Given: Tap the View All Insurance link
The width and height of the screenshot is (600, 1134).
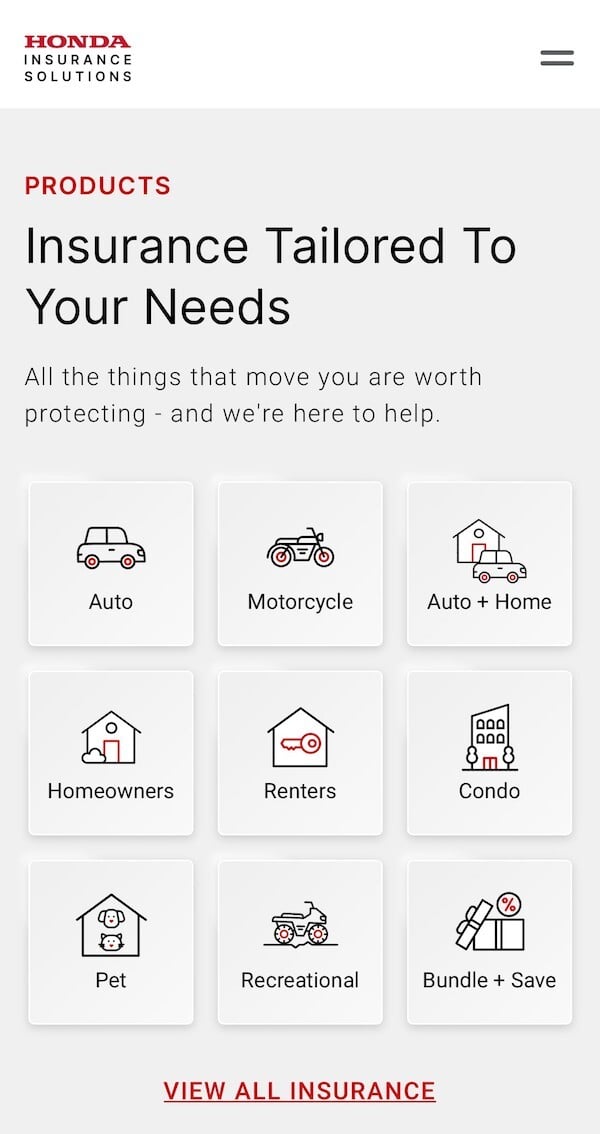Looking at the screenshot, I should [x=300, y=1090].
